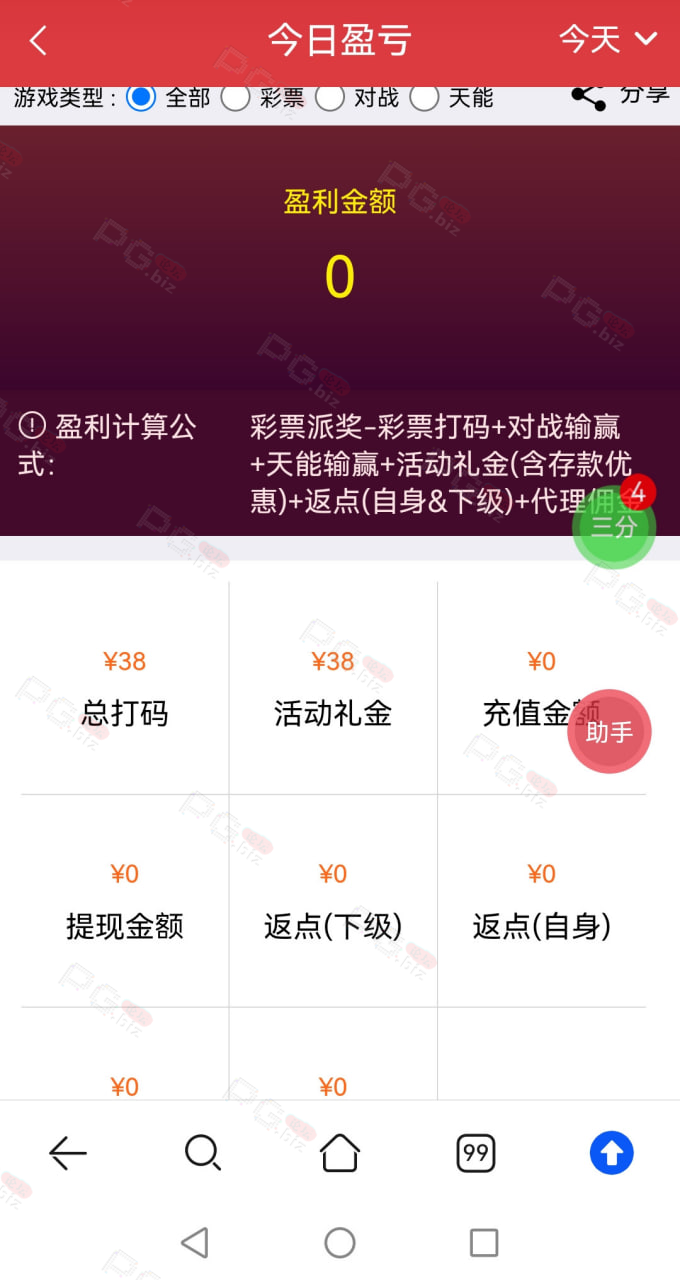Open browser search
This screenshot has height=1280, width=680.
[203, 1153]
